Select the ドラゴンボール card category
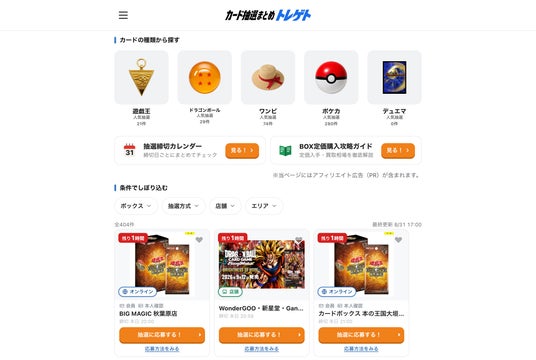The image size is (536, 360). [x=205, y=88]
